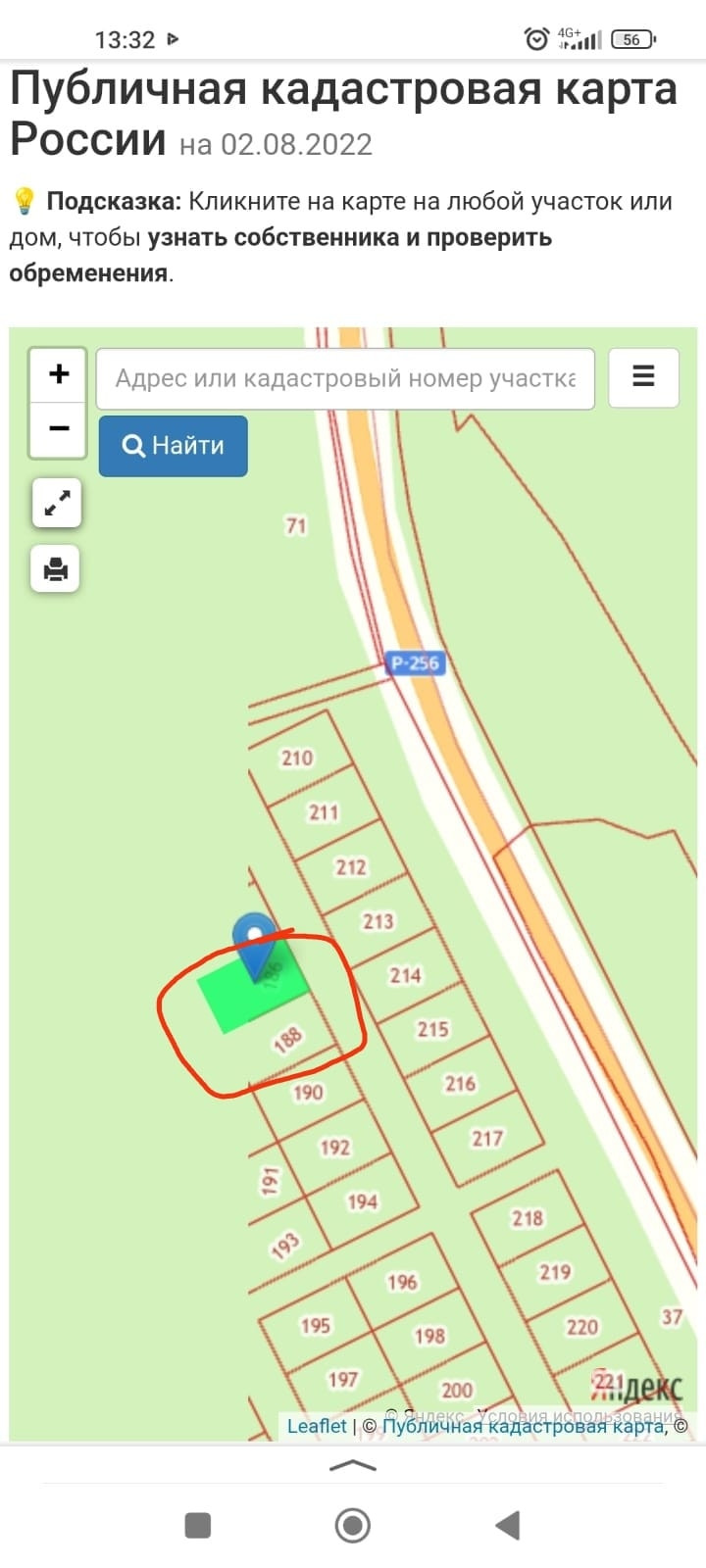Tap the Найти search button
The height and width of the screenshot is (1568, 706).
173,446
